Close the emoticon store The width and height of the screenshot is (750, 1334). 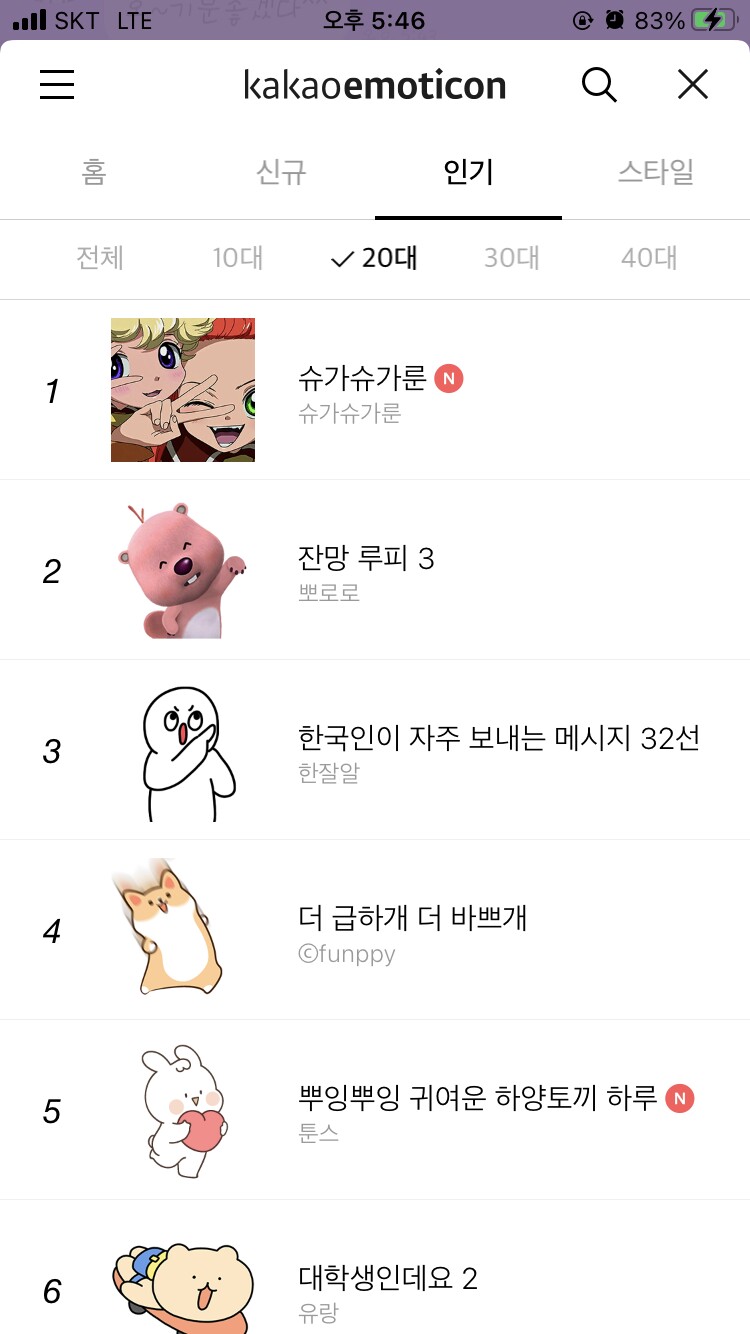coord(692,85)
